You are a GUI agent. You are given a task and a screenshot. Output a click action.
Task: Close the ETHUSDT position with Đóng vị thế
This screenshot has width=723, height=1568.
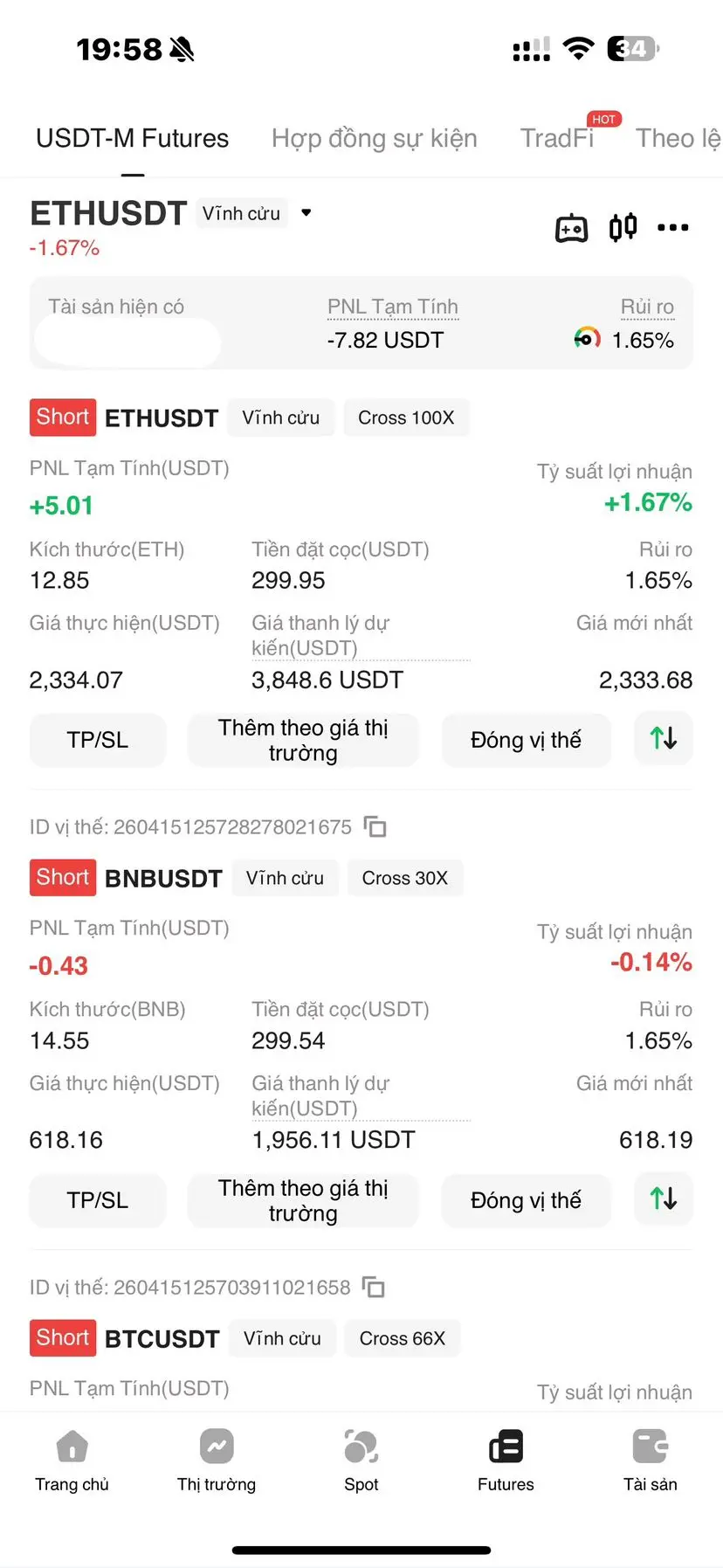526,740
